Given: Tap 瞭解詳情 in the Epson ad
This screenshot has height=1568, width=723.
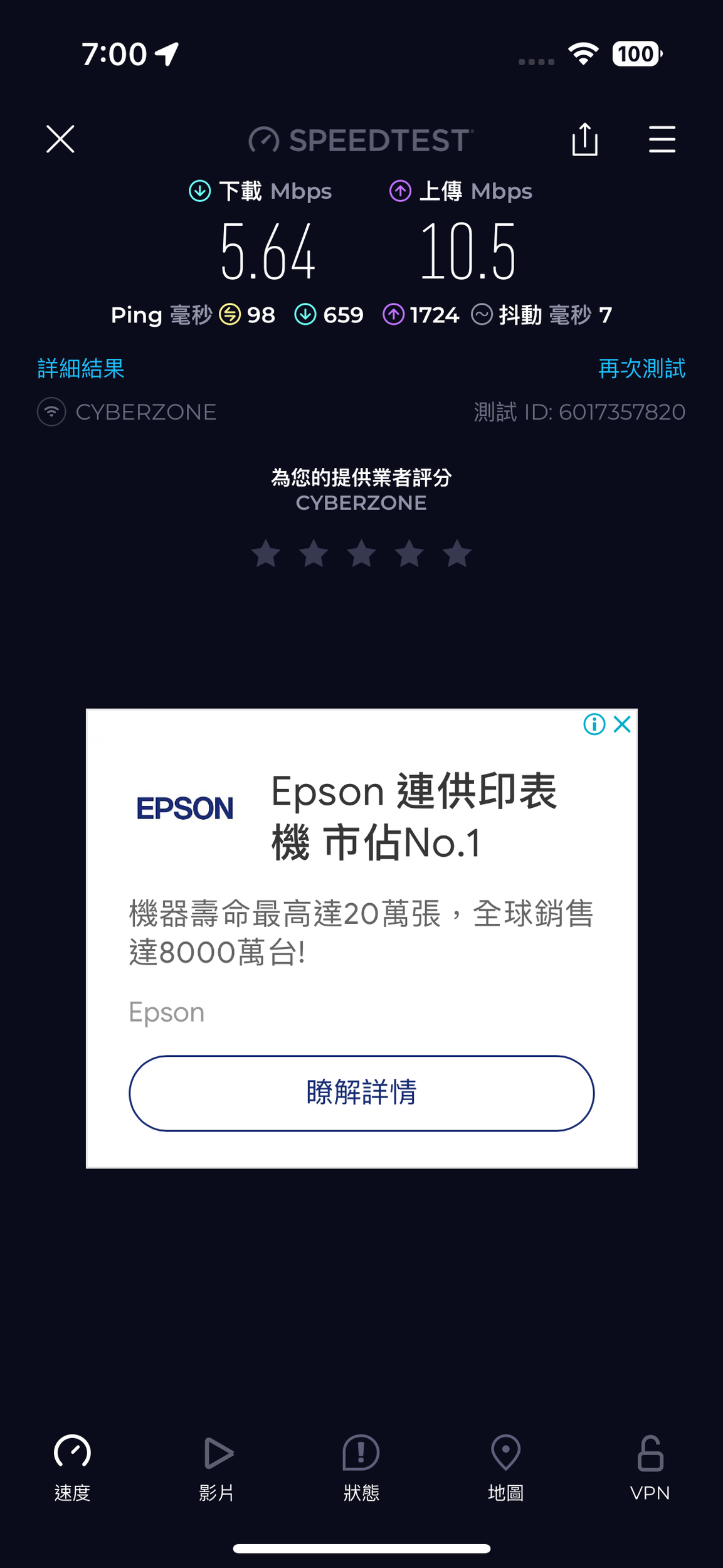Looking at the screenshot, I should tap(361, 1093).
